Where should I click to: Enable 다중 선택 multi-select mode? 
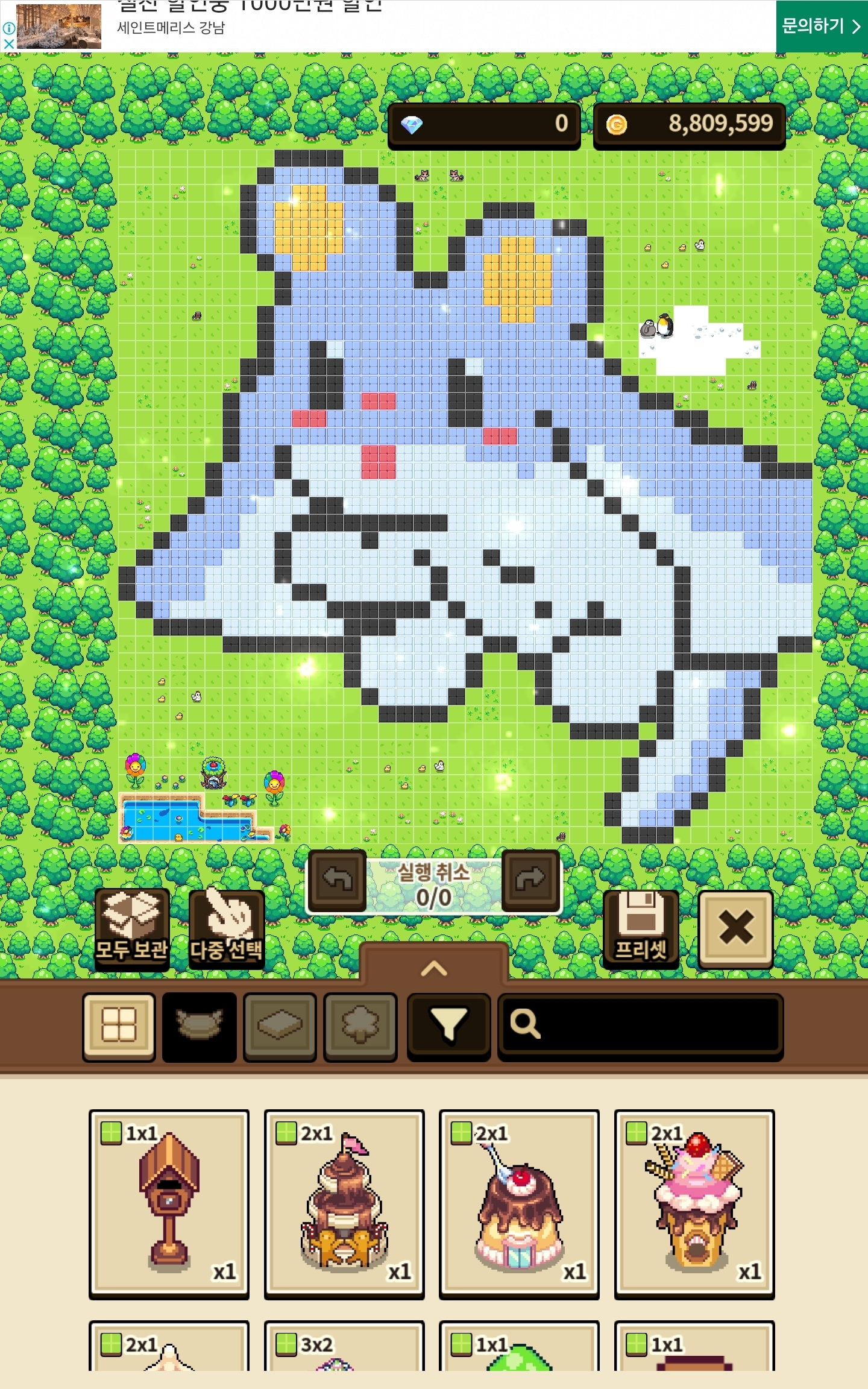[227, 928]
